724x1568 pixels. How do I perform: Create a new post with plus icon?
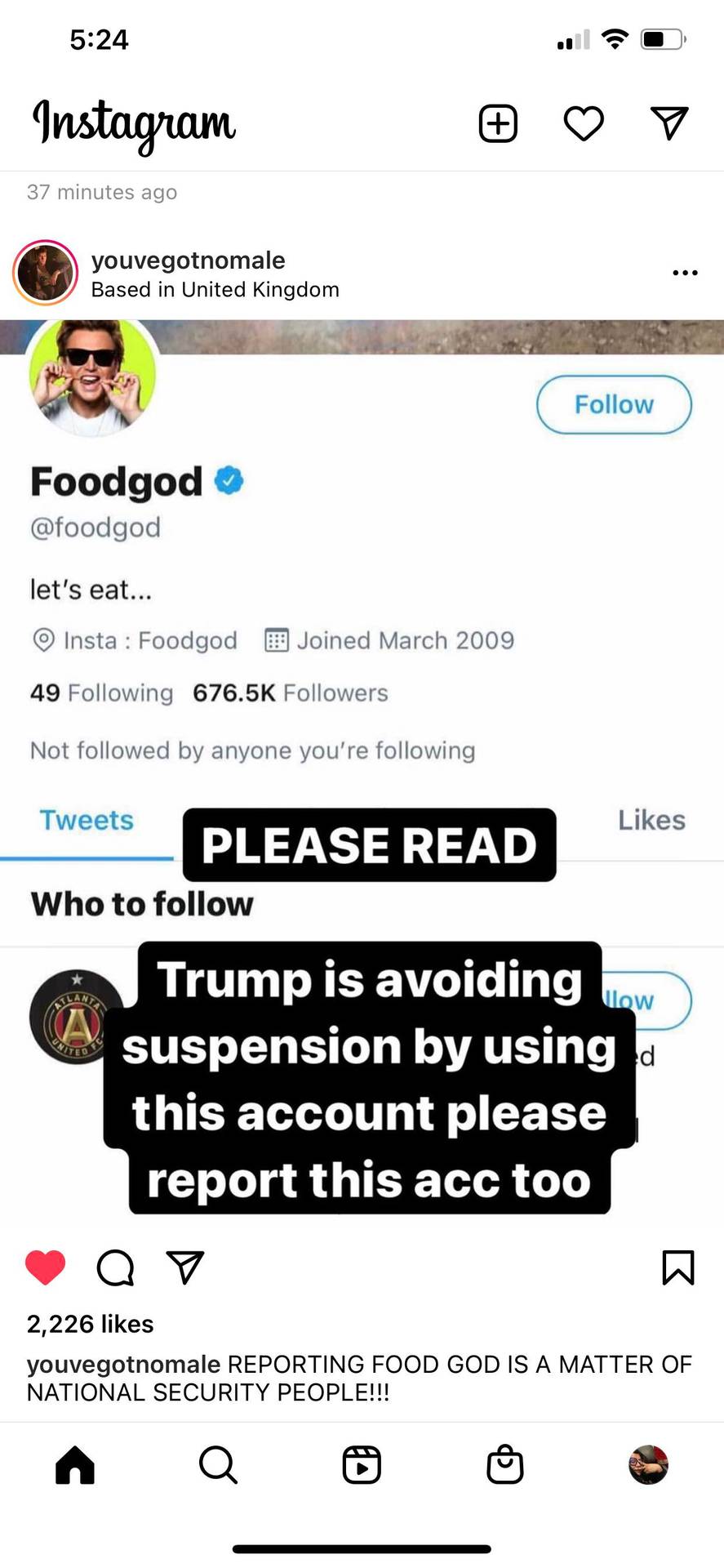497,124
